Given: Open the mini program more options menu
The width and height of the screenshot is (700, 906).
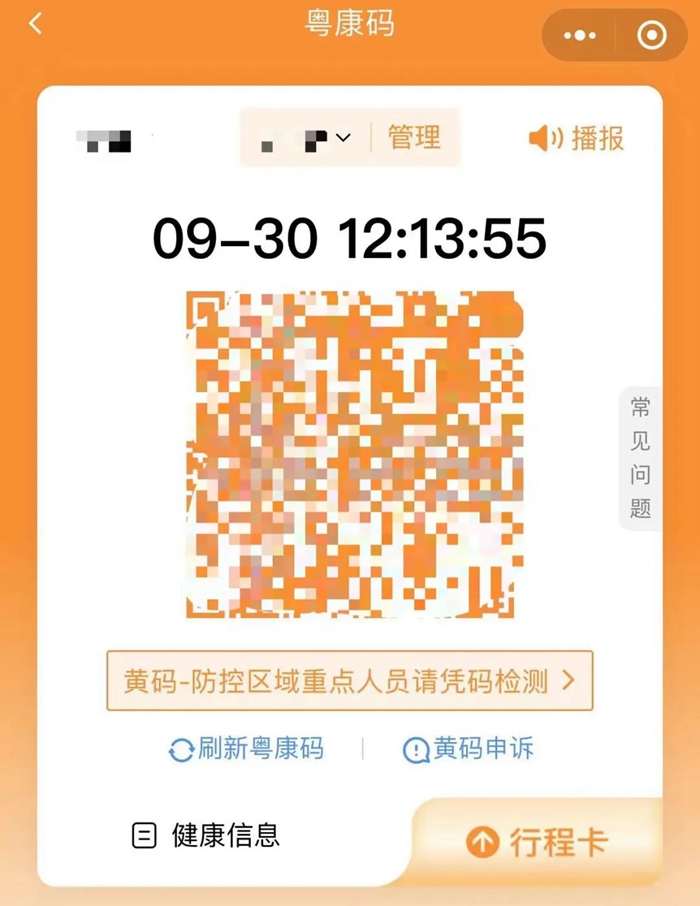Looking at the screenshot, I should (581, 36).
